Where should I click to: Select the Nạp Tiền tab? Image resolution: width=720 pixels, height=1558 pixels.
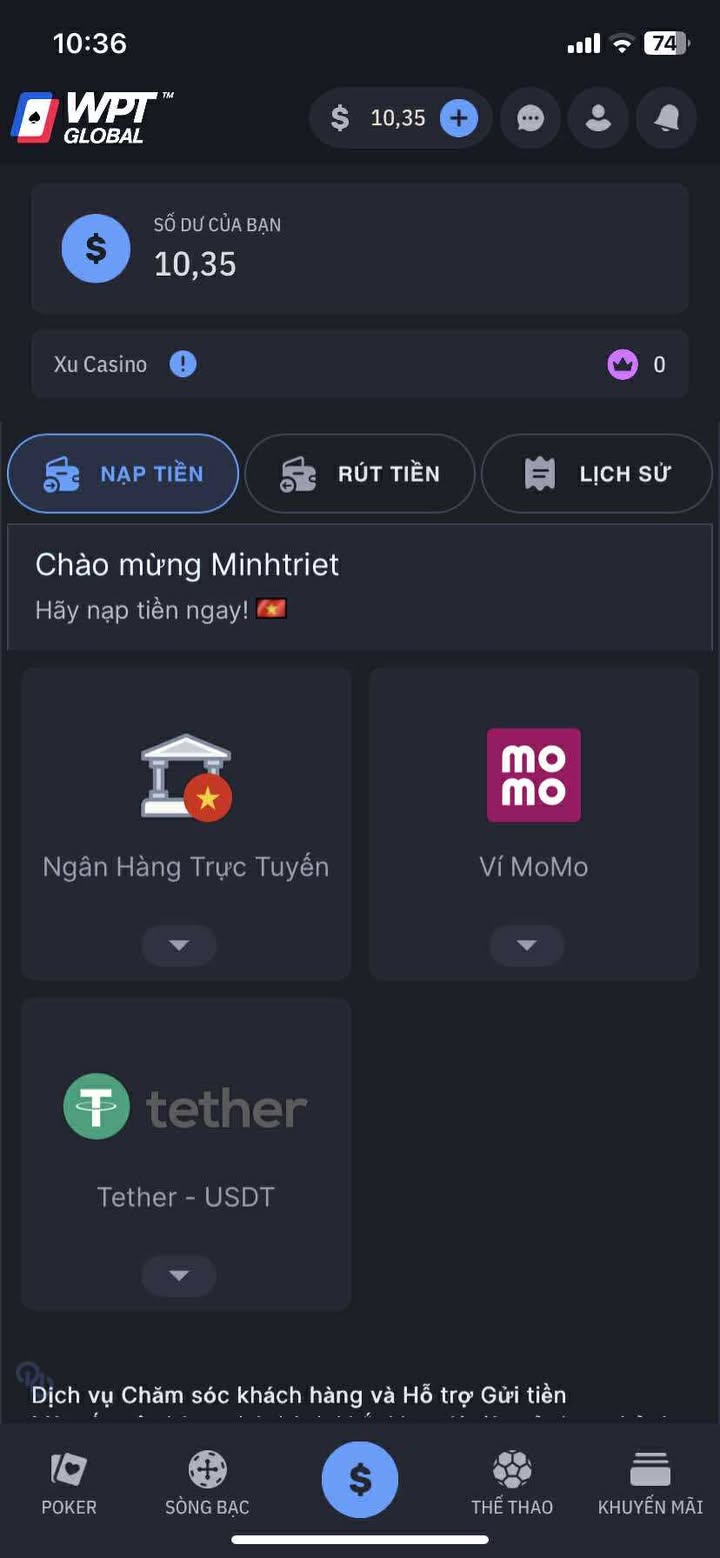pyautogui.click(x=123, y=473)
